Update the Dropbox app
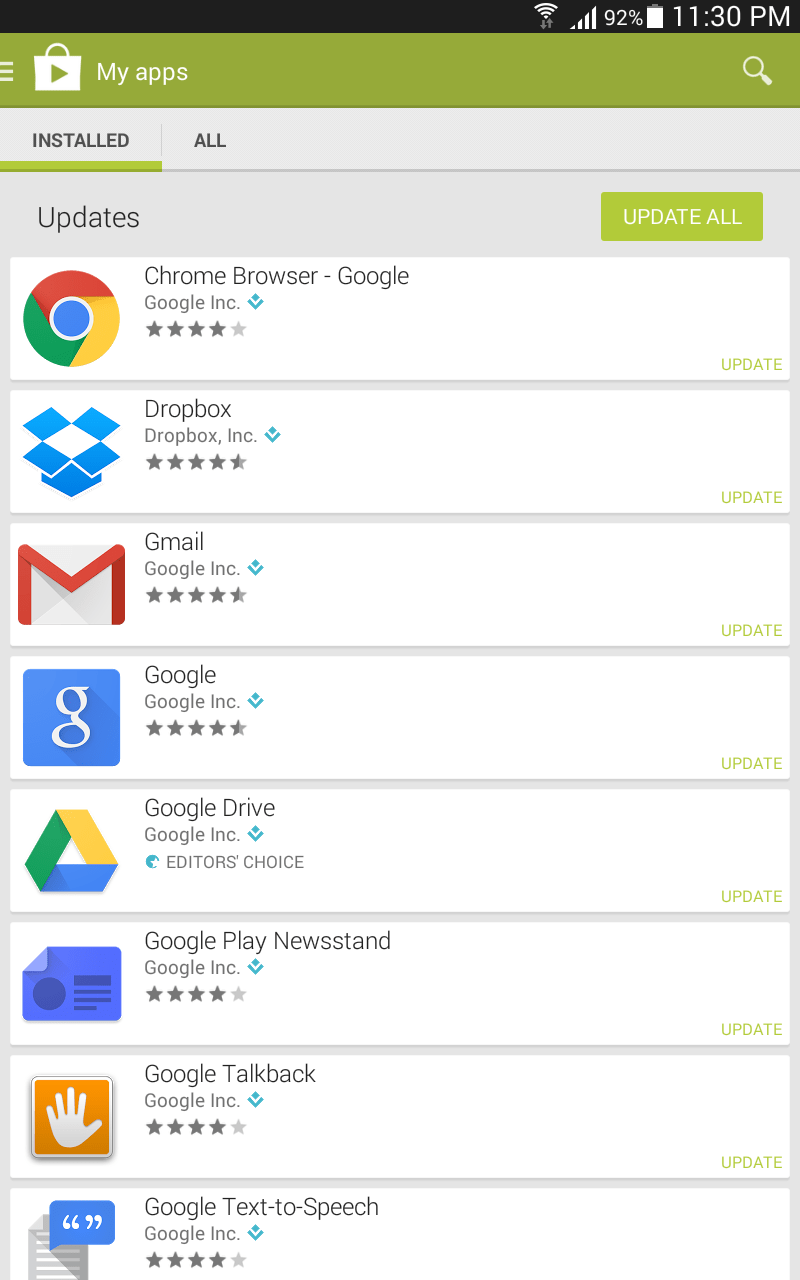 (751, 497)
